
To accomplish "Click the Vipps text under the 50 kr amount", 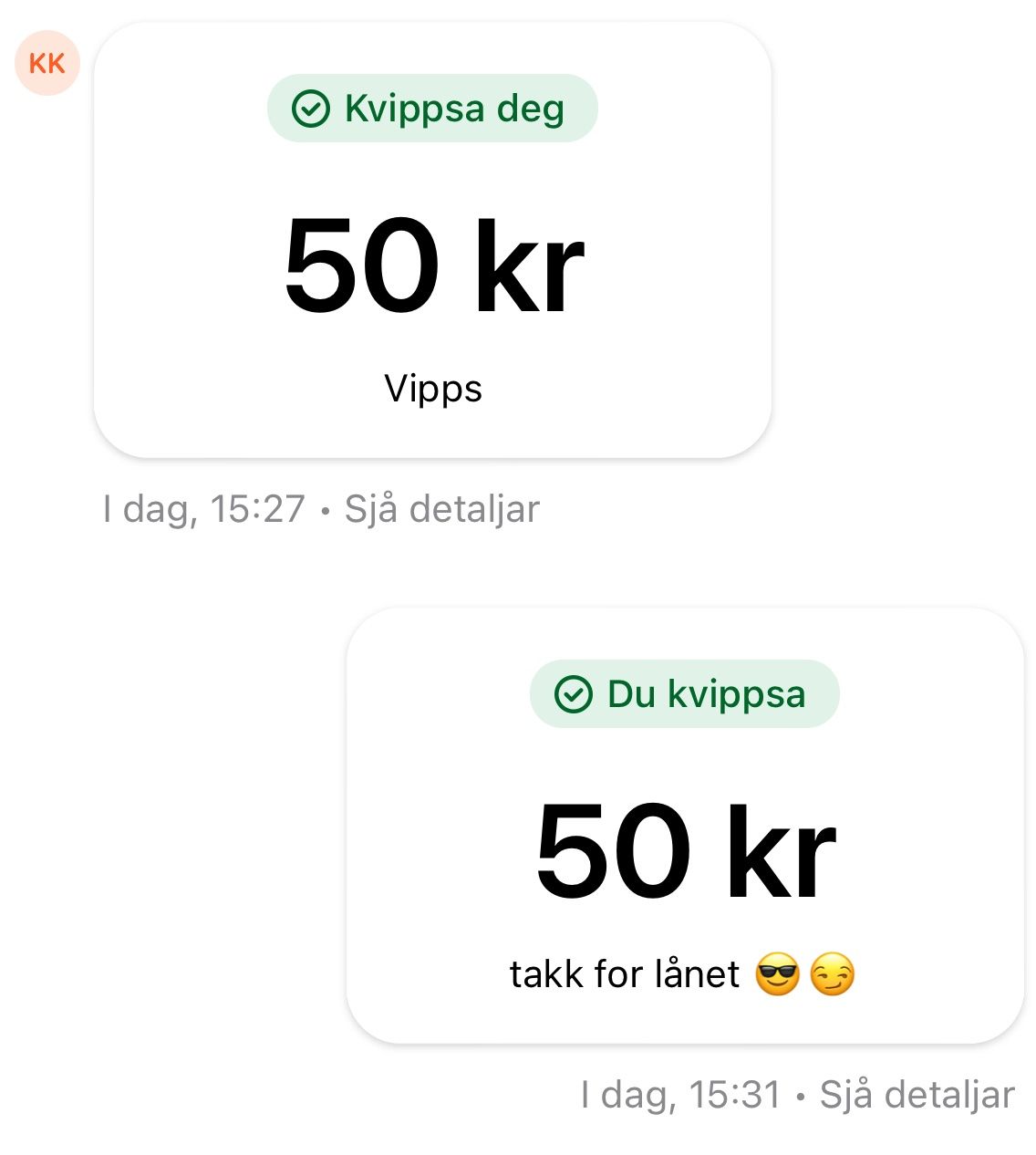I will tap(432, 390).
